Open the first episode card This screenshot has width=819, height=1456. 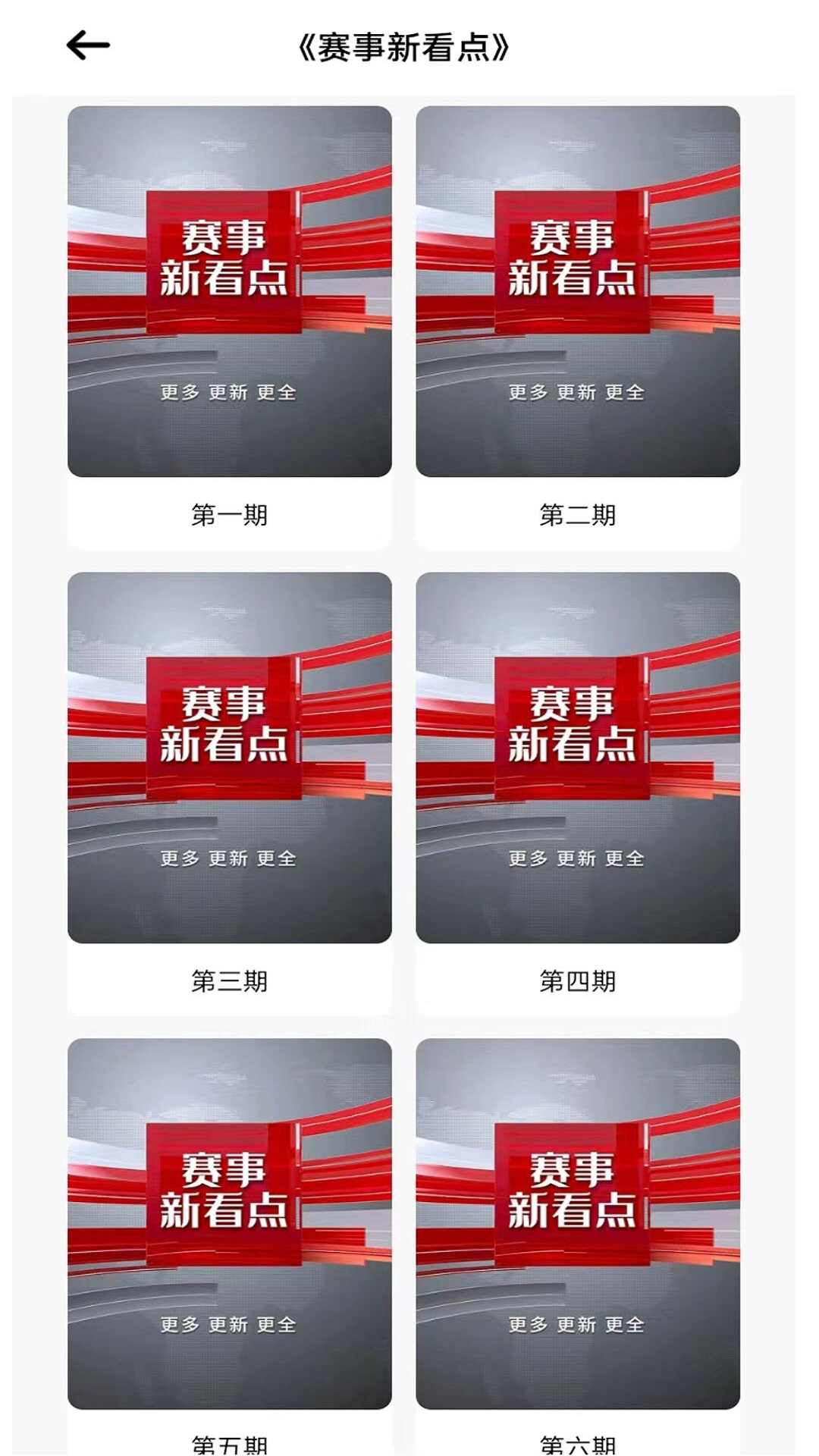tap(230, 318)
